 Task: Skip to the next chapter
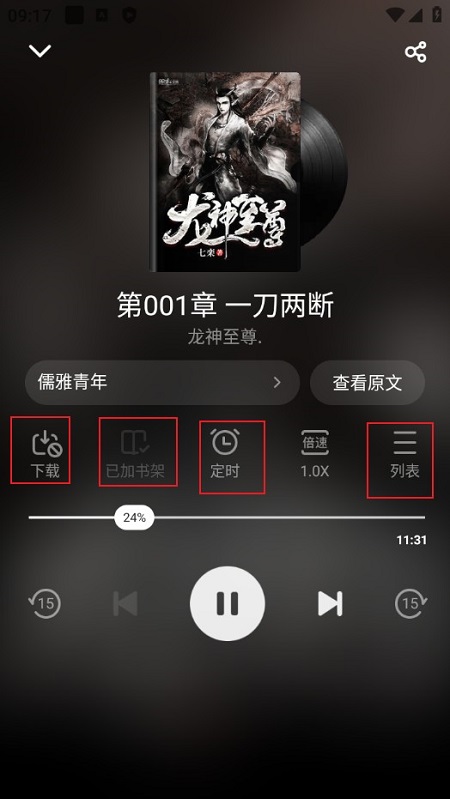(x=330, y=604)
